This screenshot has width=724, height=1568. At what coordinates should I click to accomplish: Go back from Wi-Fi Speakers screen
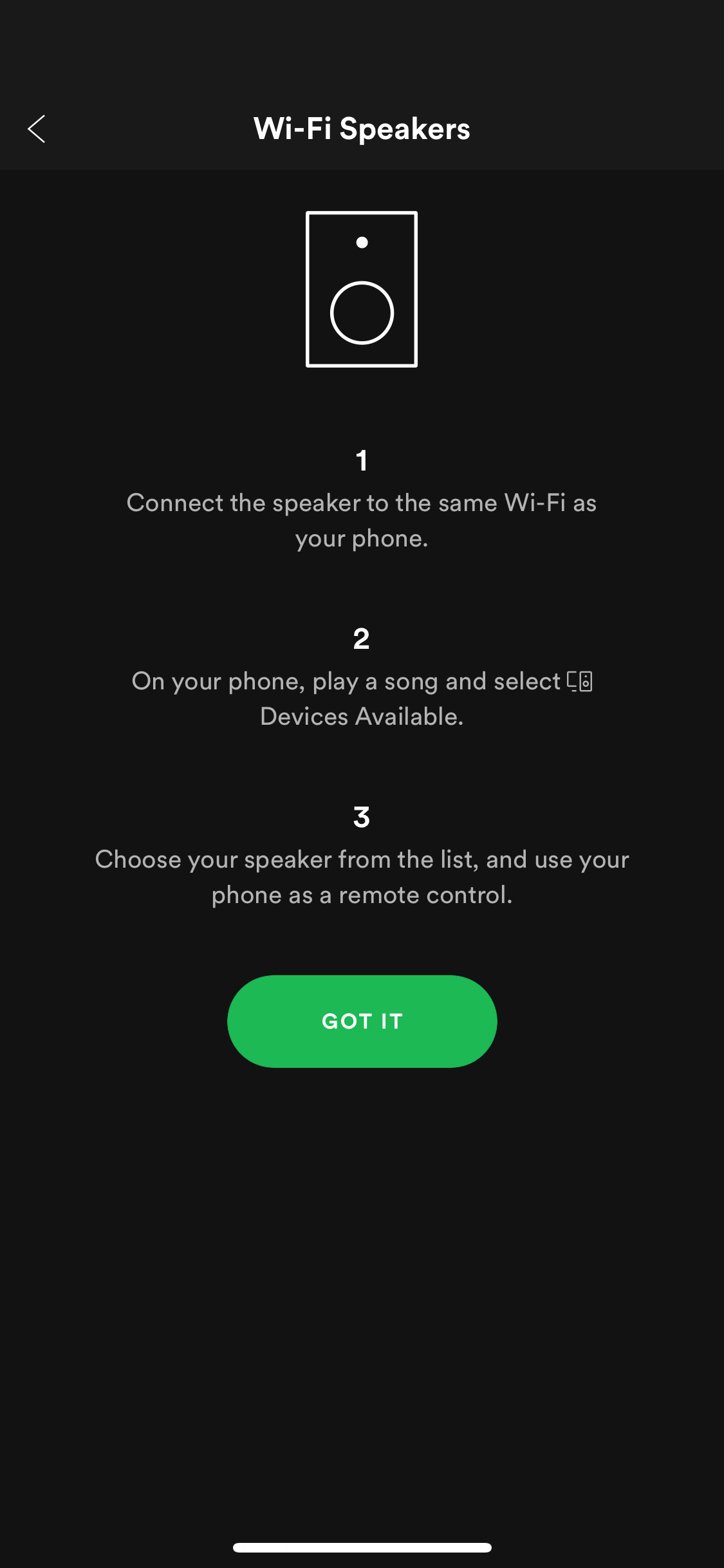tap(37, 129)
